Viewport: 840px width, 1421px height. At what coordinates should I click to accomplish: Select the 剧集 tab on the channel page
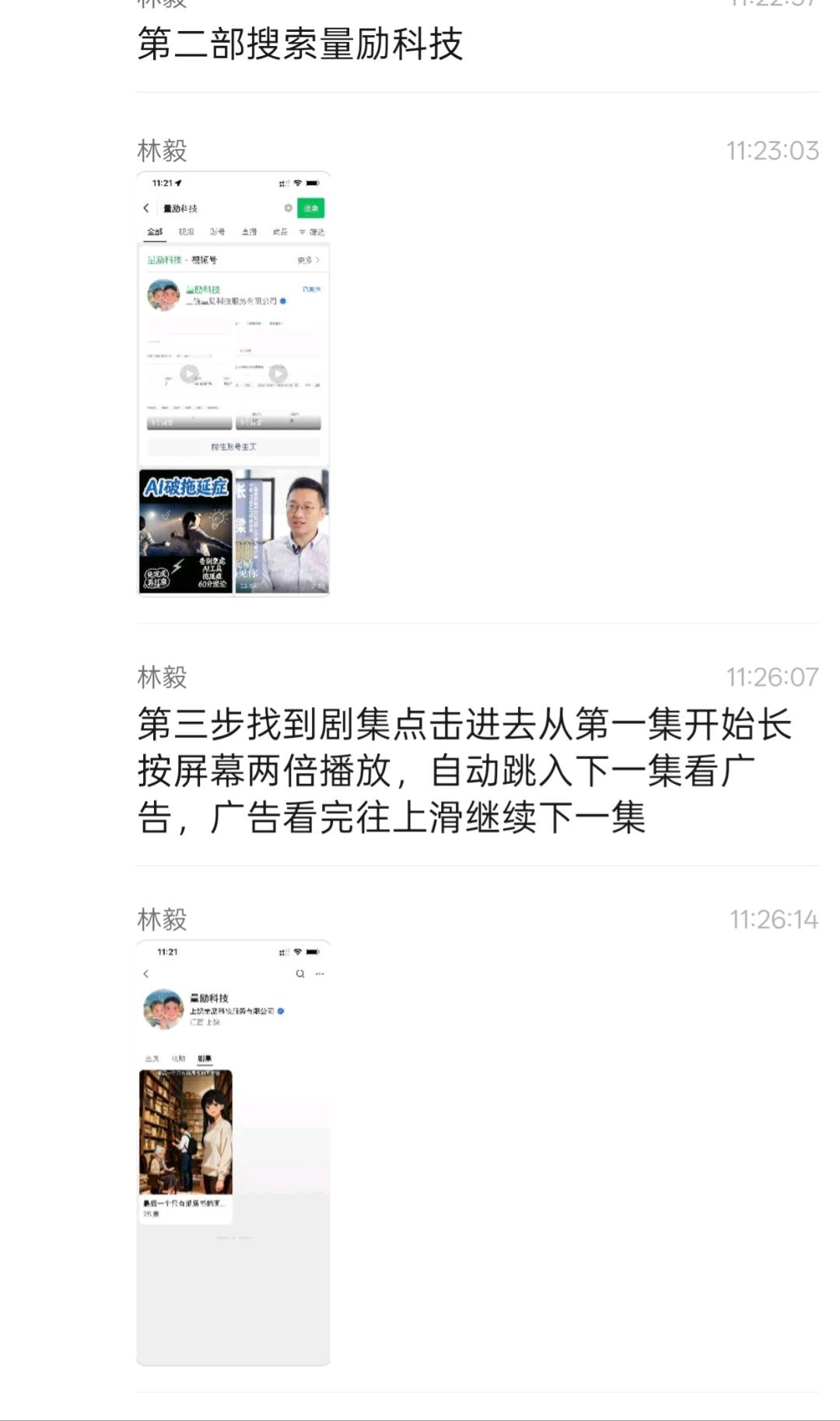(x=205, y=1059)
